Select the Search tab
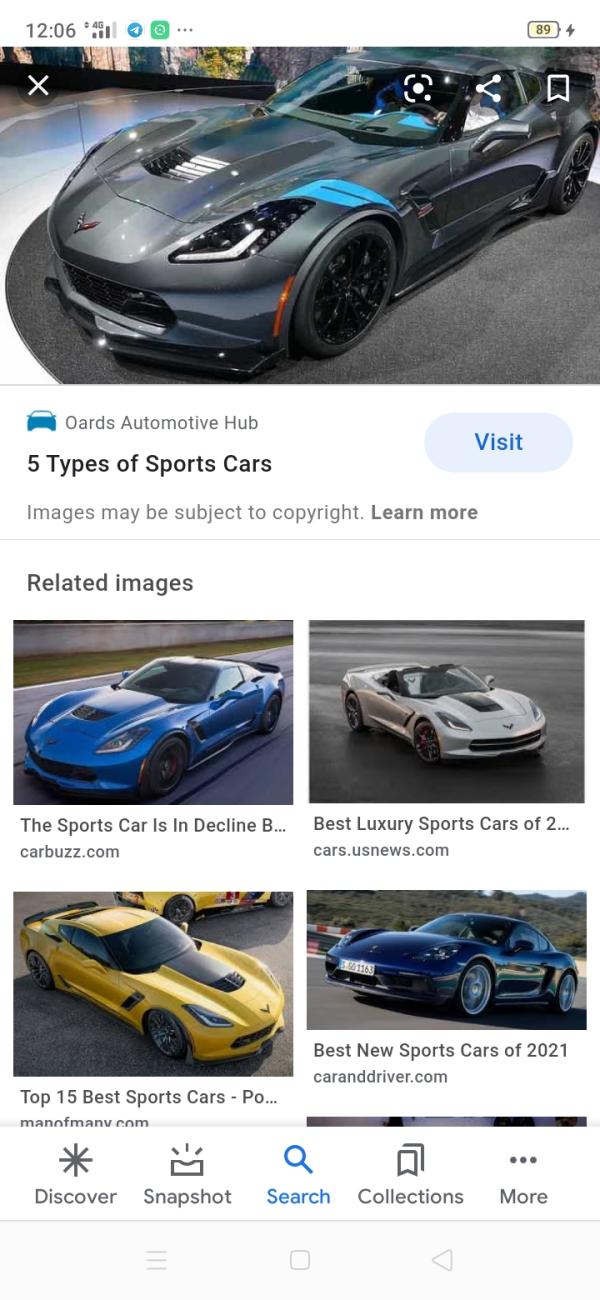The height and width of the screenshot is (1300, 600). point(298,1175)
